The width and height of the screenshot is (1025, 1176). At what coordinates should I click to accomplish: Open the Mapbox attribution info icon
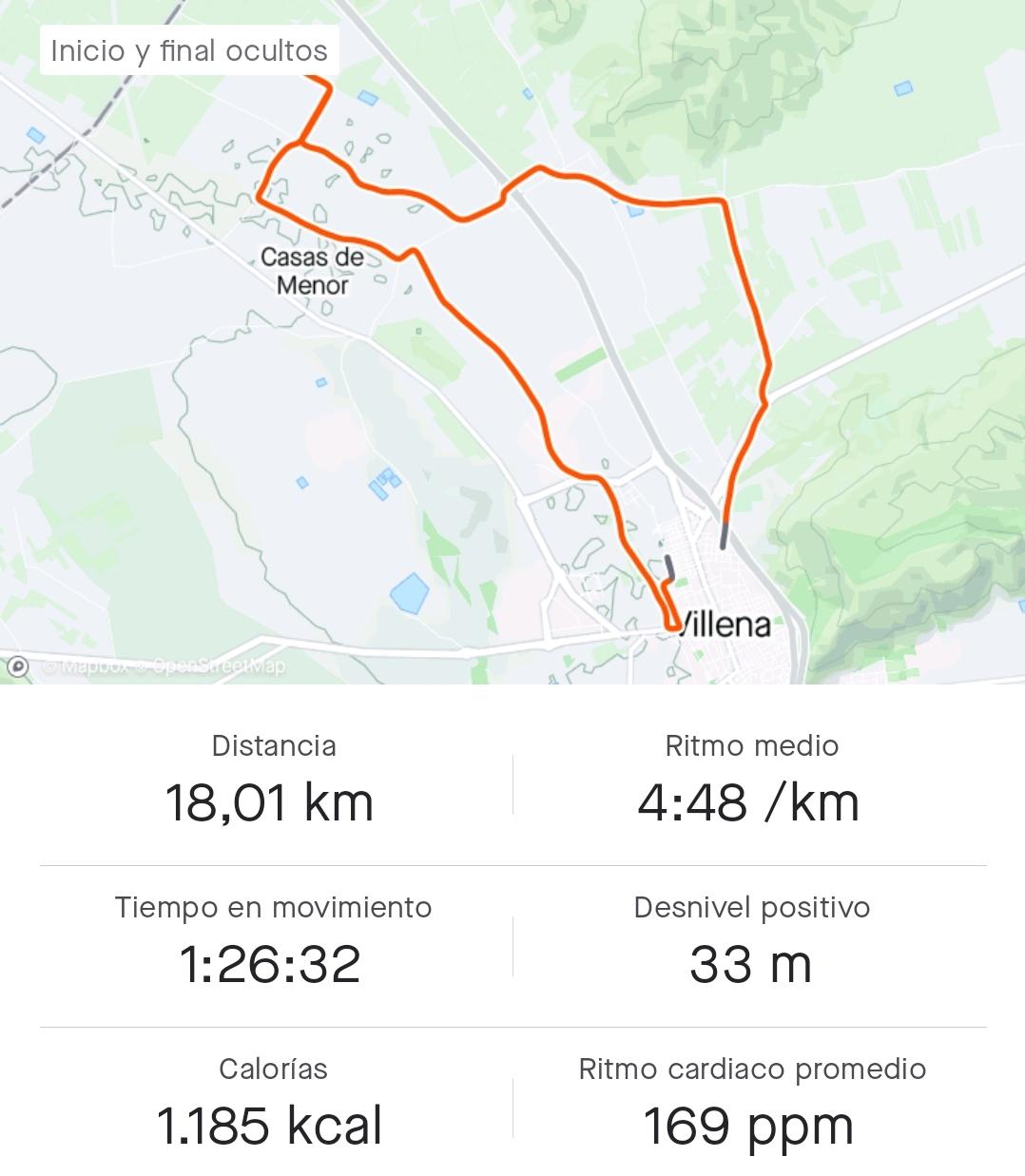[x=17, y=666]
